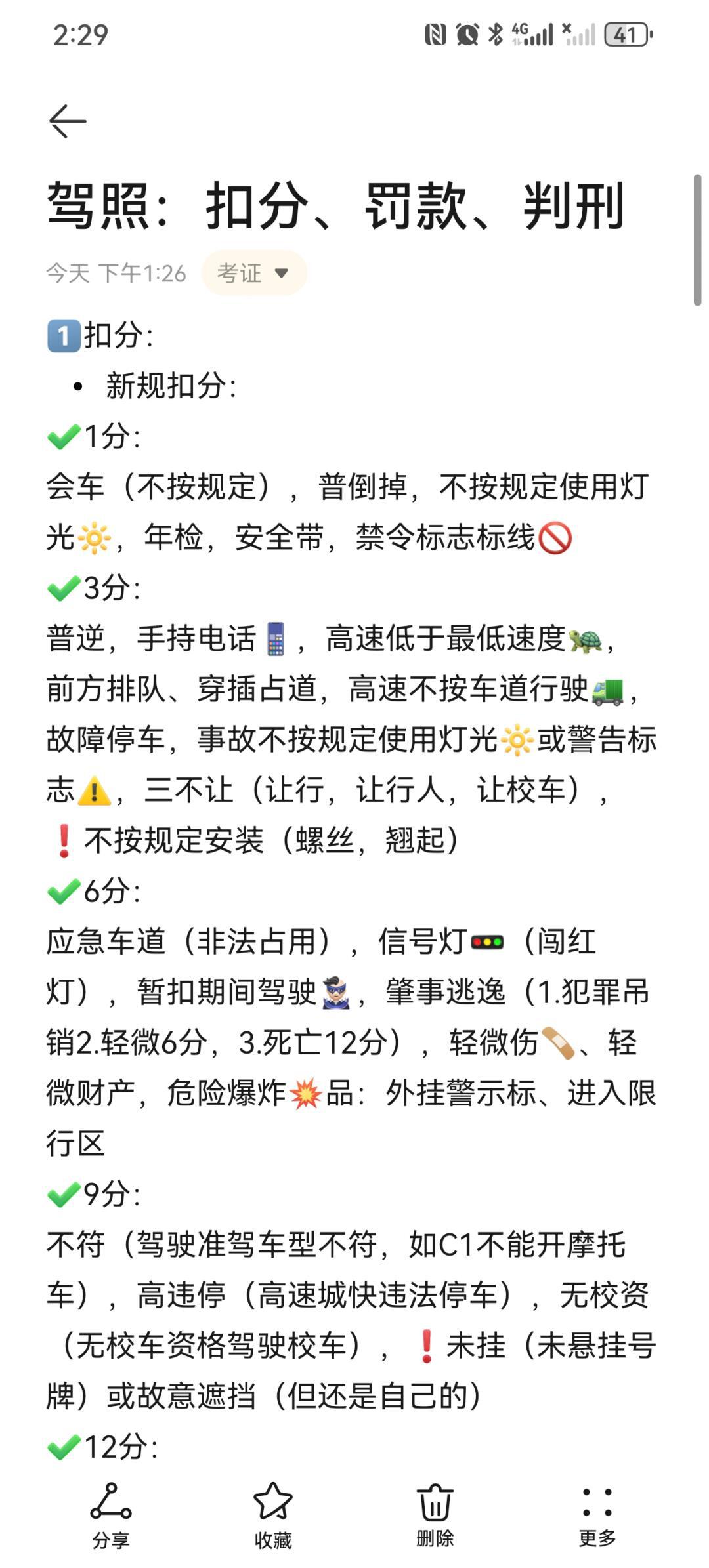Tap the back arrow at top left
709x1568 pixels.
click(68, 121)
